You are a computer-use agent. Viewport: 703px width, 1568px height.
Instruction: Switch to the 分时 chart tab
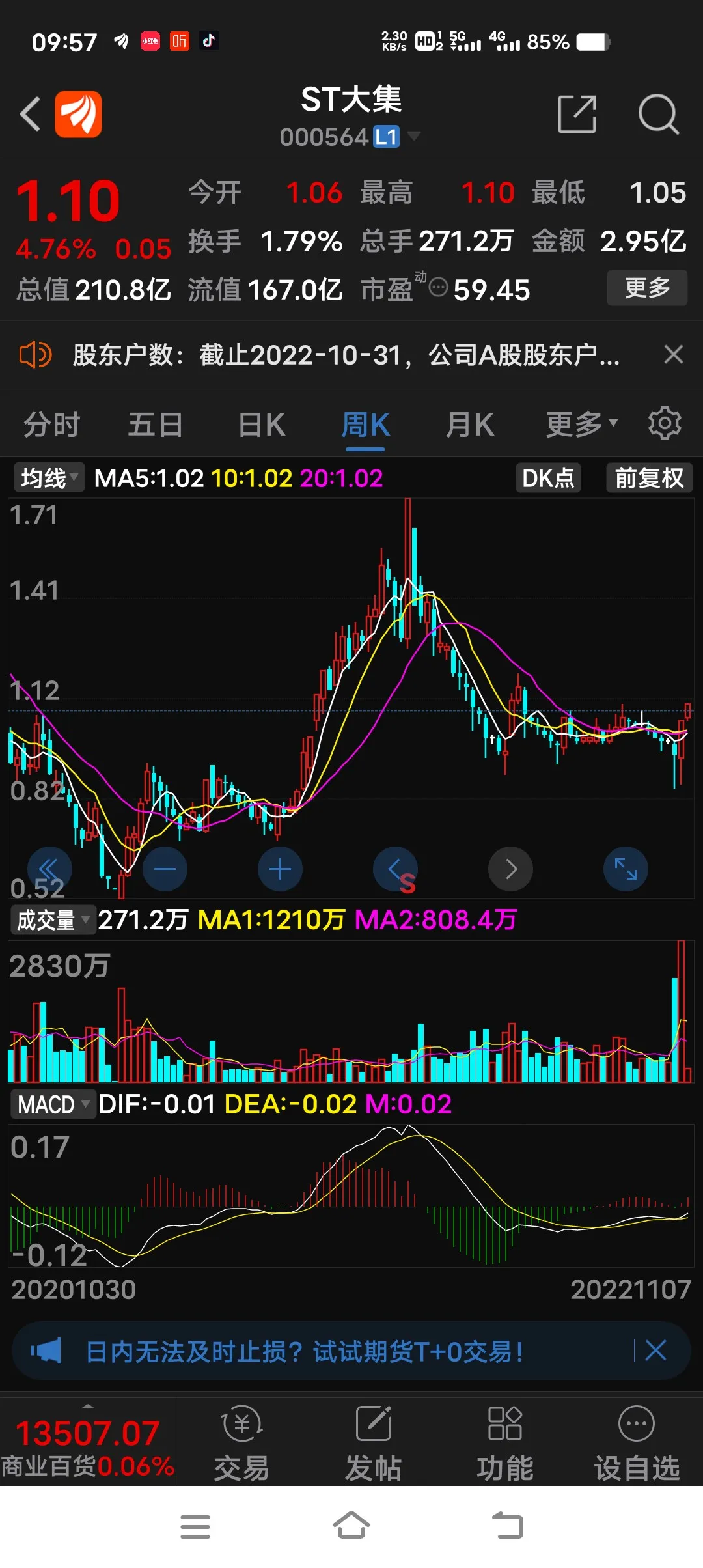tap(51, 425)
